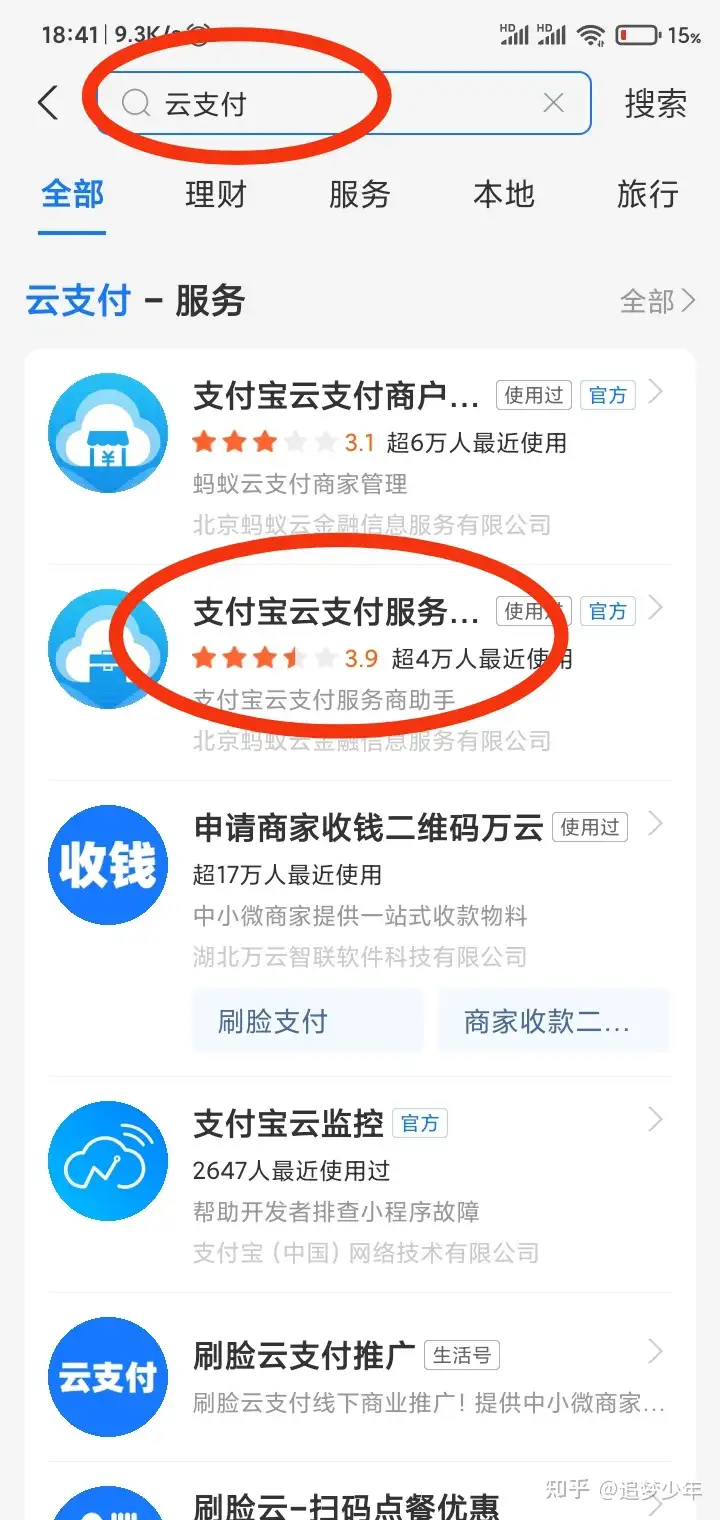Clear the search text with the X
This screenshot has width=720, height=1520.
pos(553,103)
